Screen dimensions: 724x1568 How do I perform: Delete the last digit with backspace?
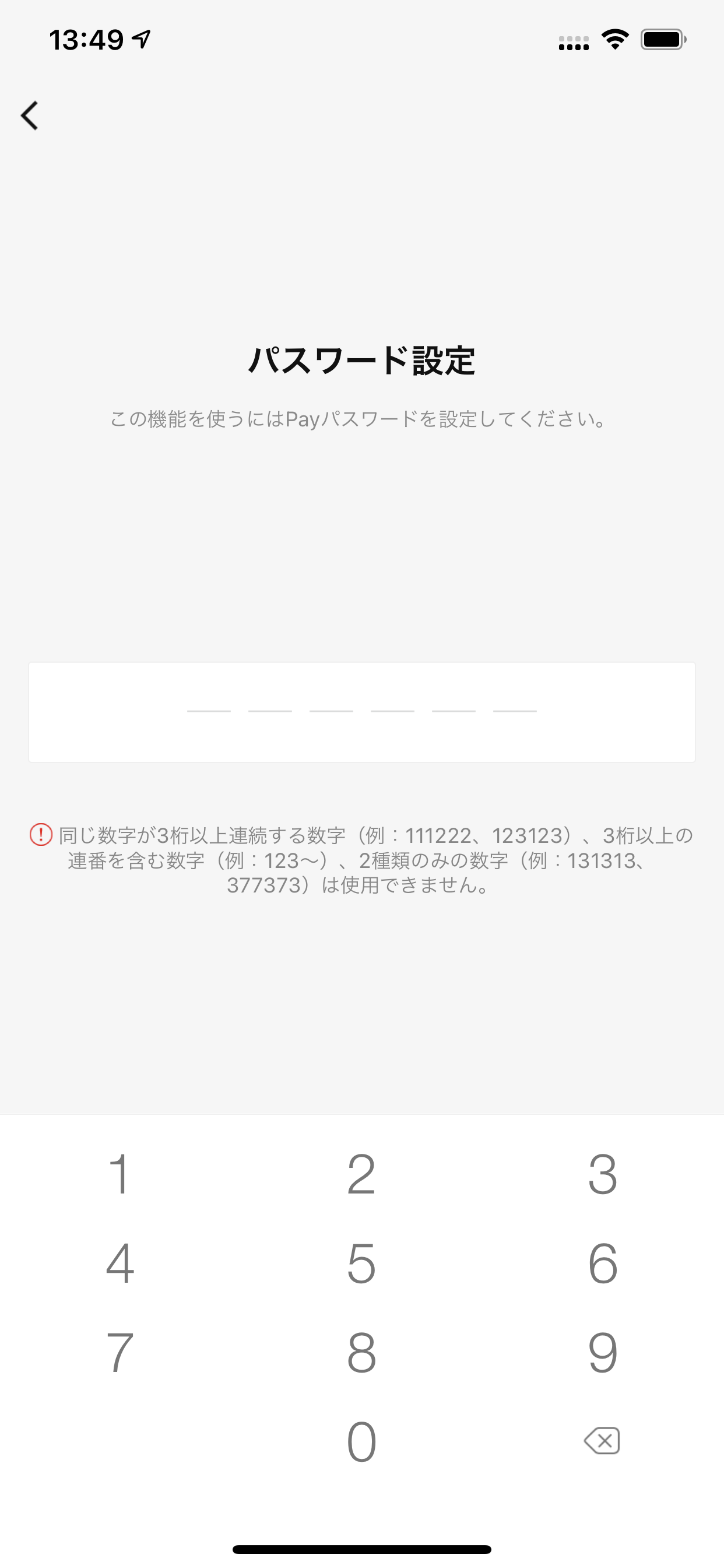pyautogui.click(x=602, y=1441)
